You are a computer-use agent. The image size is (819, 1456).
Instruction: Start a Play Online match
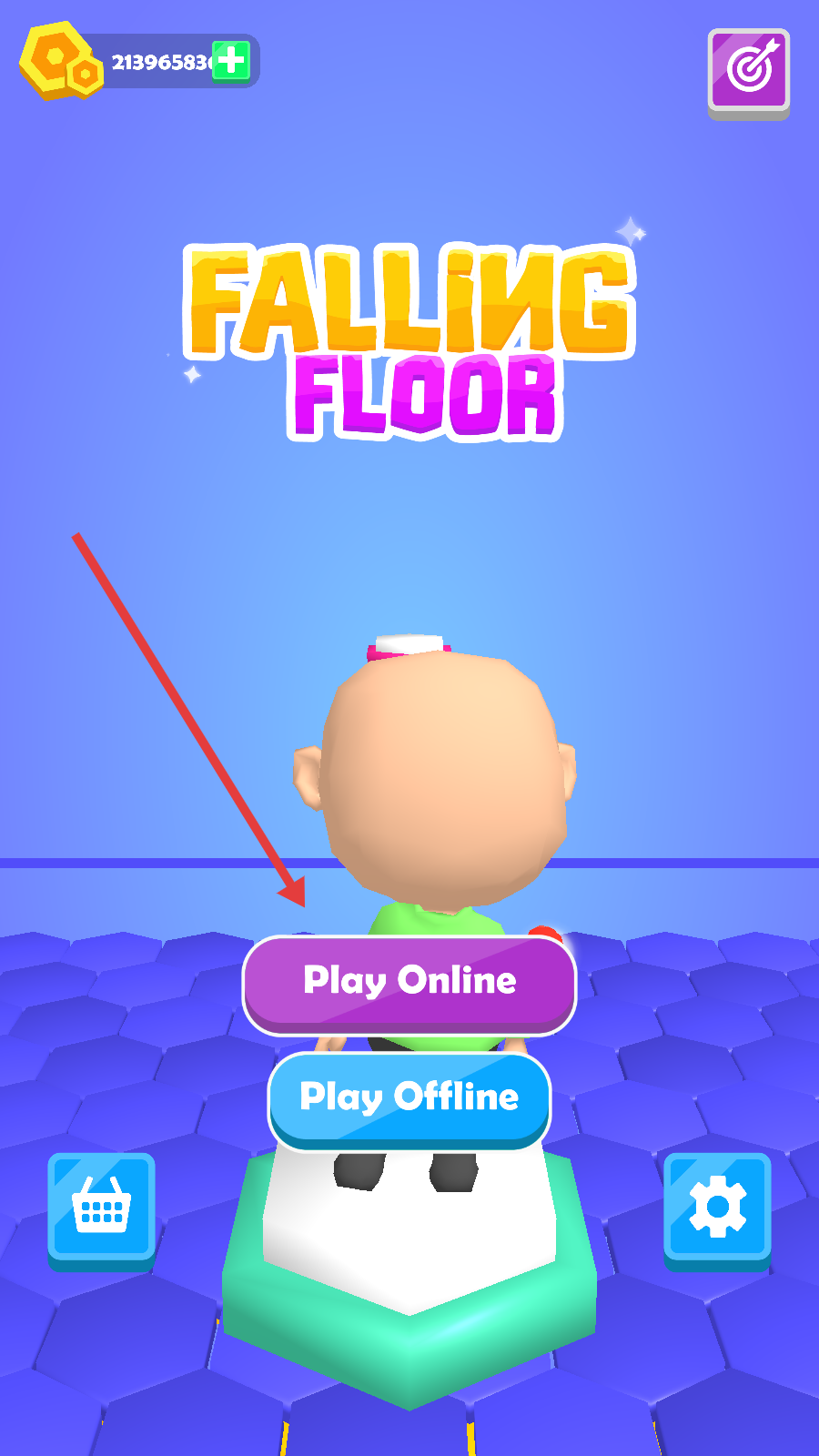tap(409, 983)
